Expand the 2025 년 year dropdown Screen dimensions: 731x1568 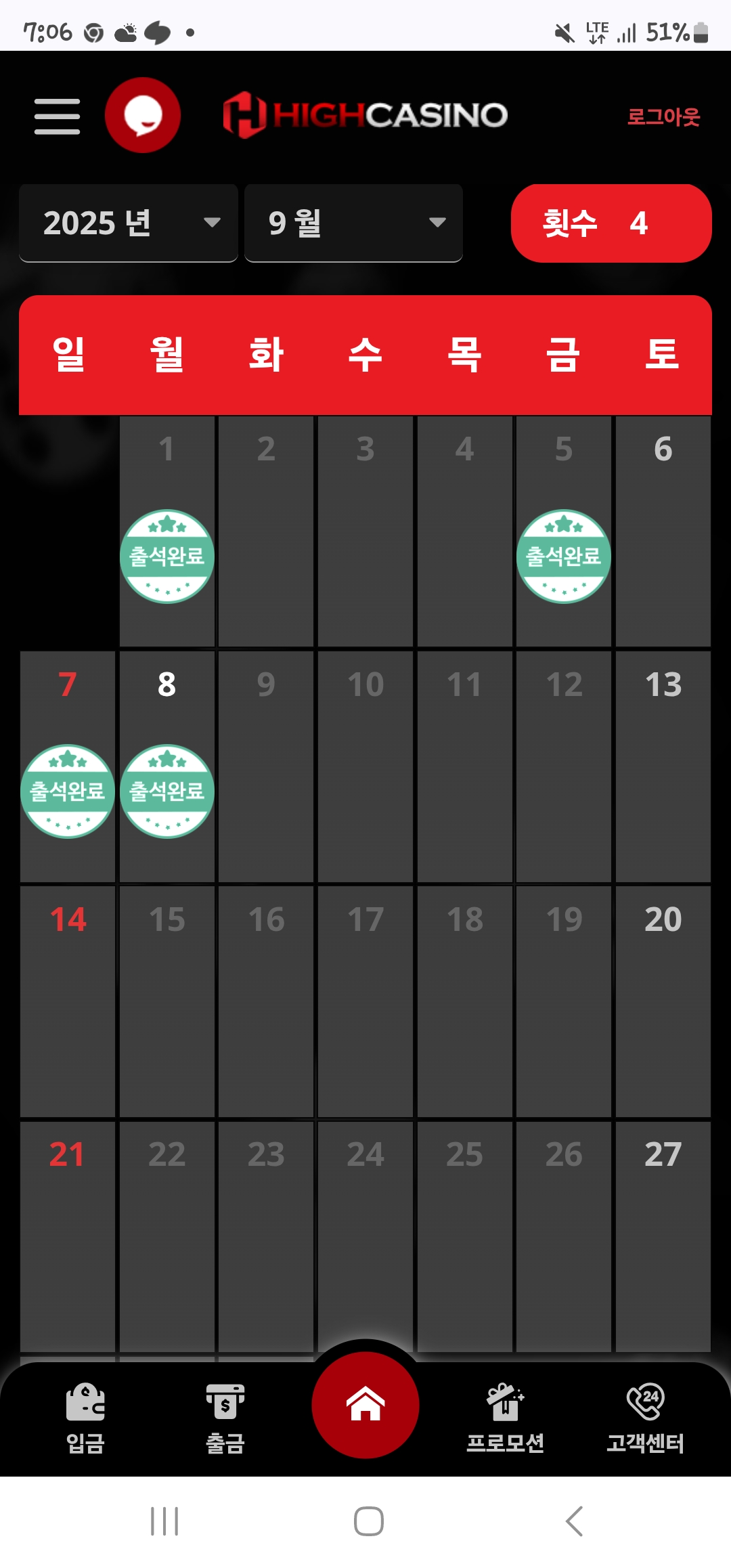(x=129, y=223)
